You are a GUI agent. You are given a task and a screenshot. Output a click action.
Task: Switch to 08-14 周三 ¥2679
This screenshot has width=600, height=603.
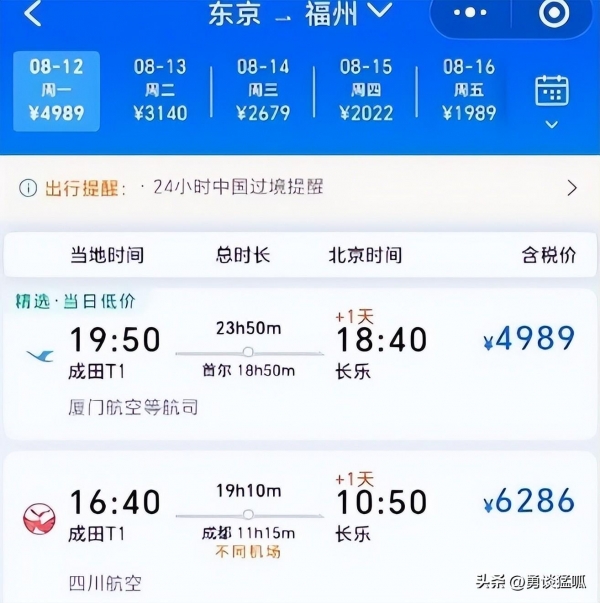click(x=263, y=90)
